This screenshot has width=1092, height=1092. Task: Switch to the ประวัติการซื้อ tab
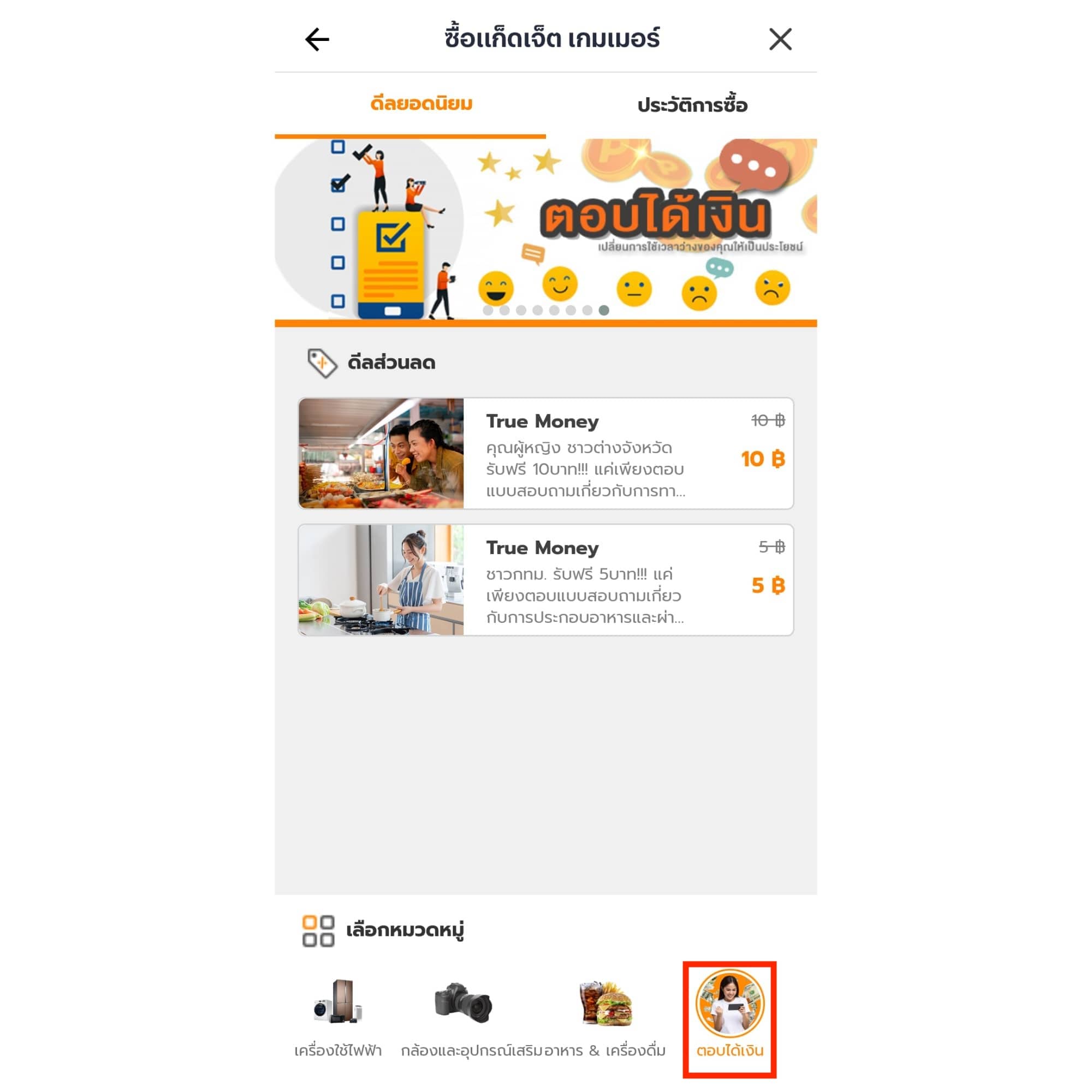[x=692, y=106]
